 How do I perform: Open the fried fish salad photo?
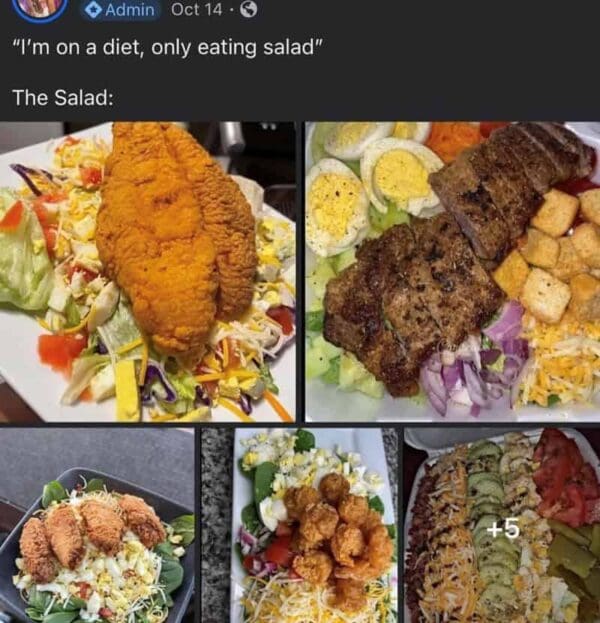[148, 272]
